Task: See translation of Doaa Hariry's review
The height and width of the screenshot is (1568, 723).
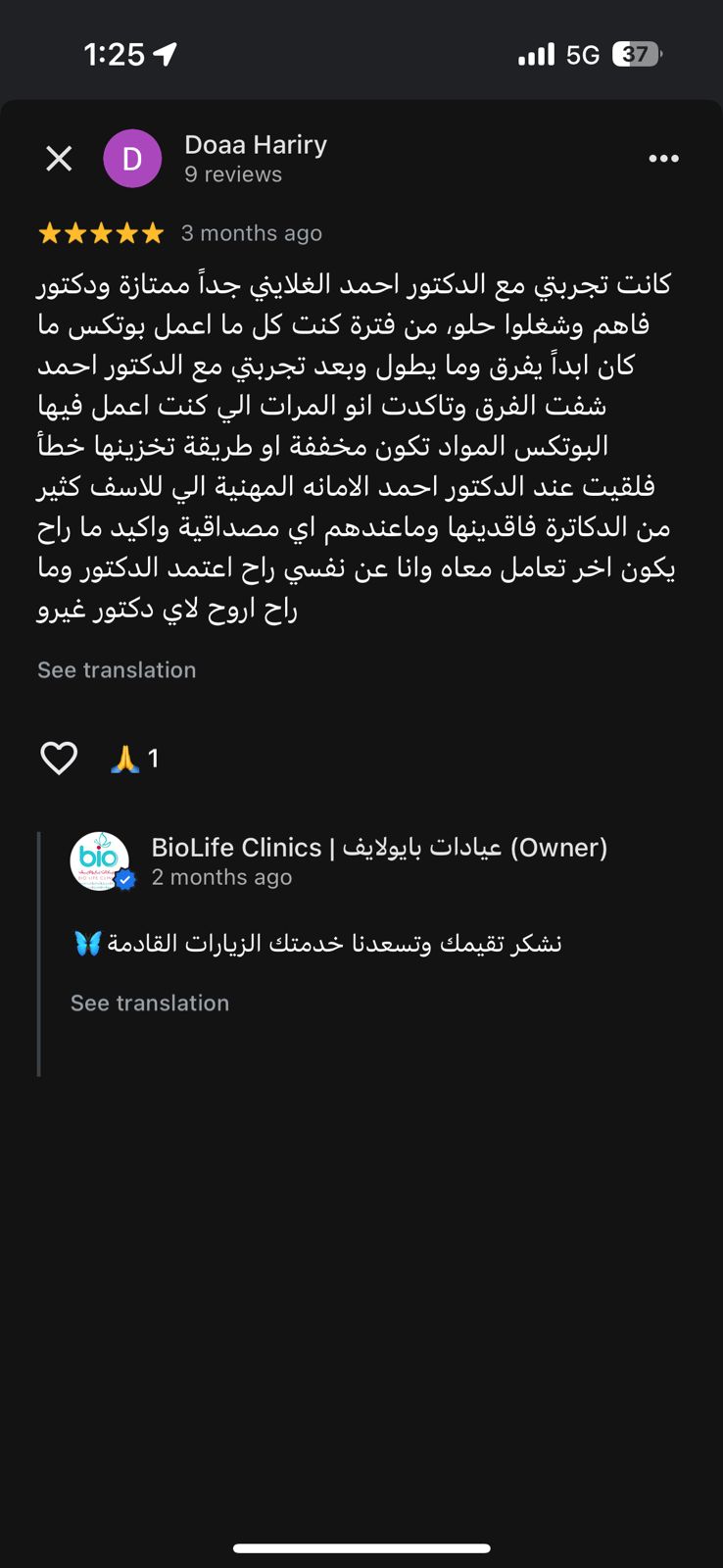Action: click(117, 670)
